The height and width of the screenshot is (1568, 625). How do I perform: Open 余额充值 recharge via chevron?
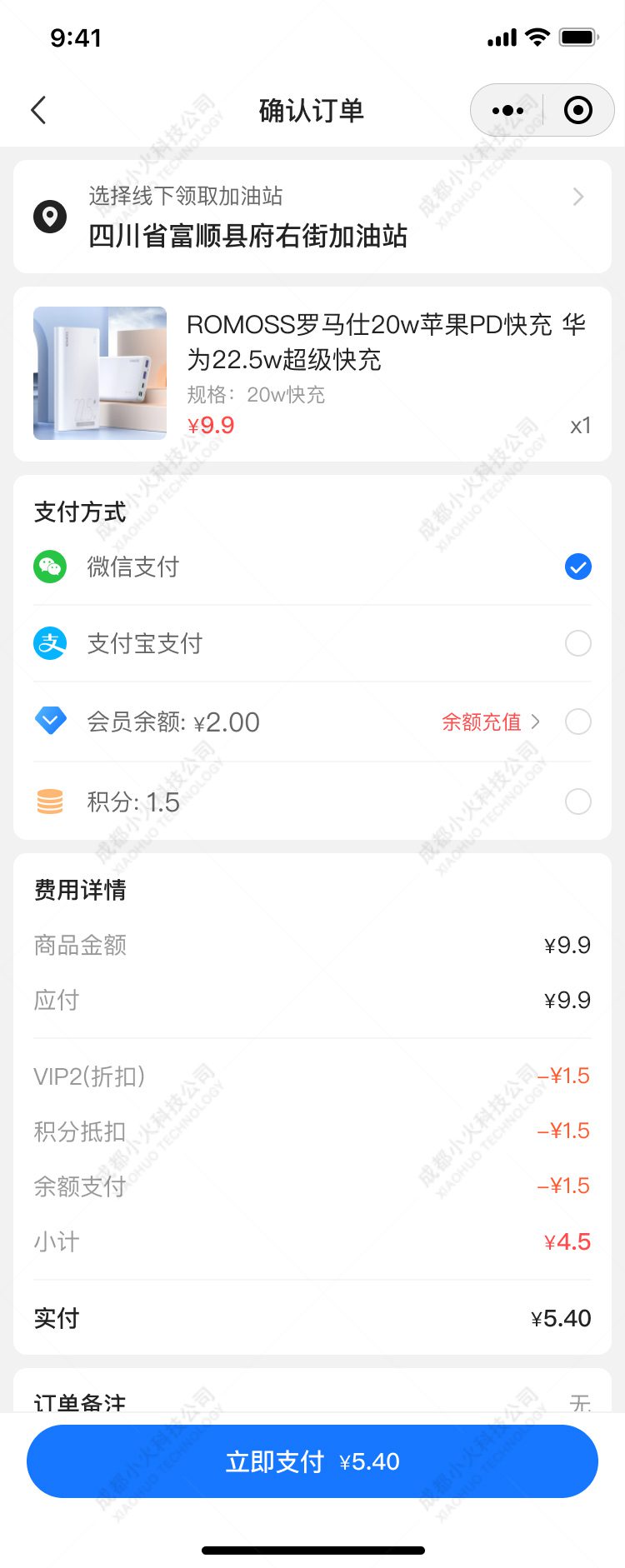537,722
